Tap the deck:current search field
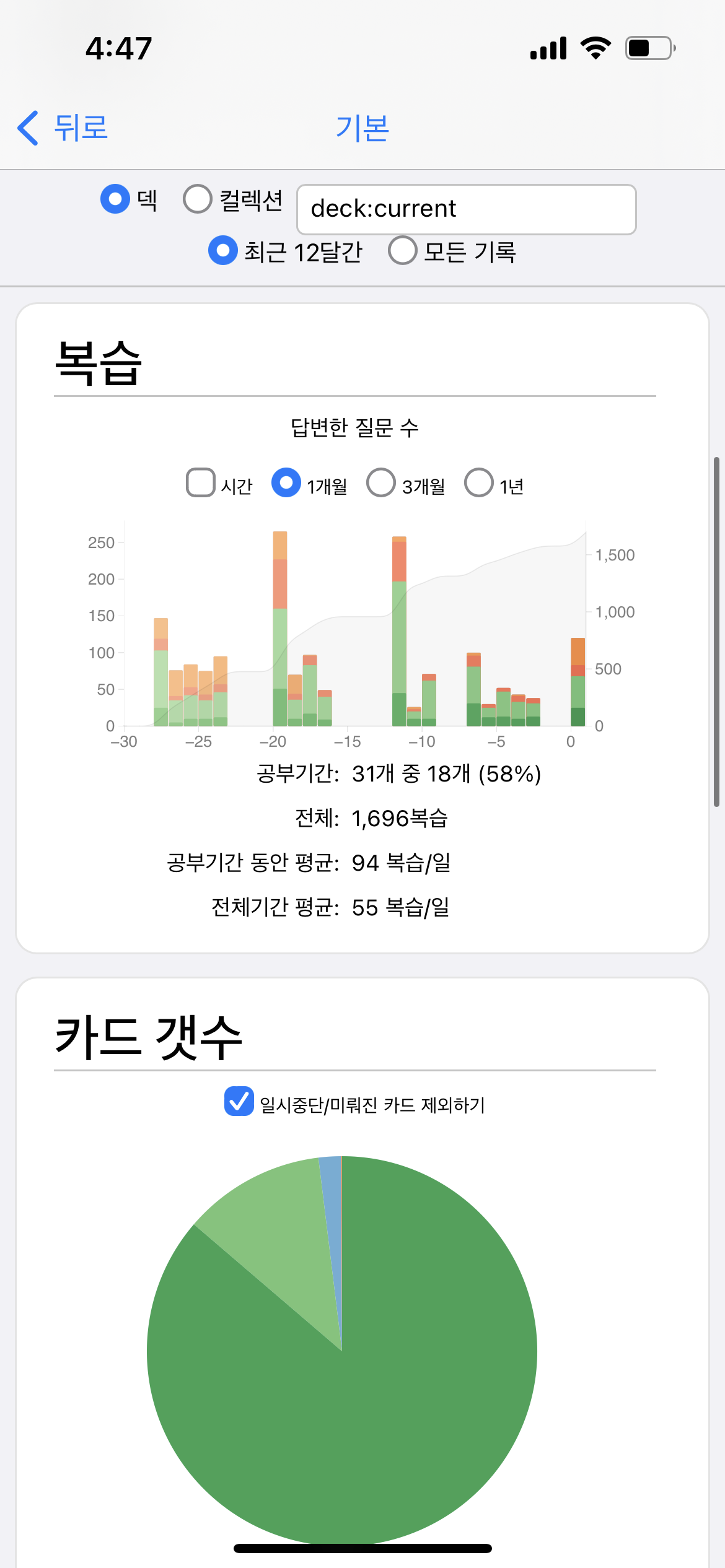 coord(466,209)
